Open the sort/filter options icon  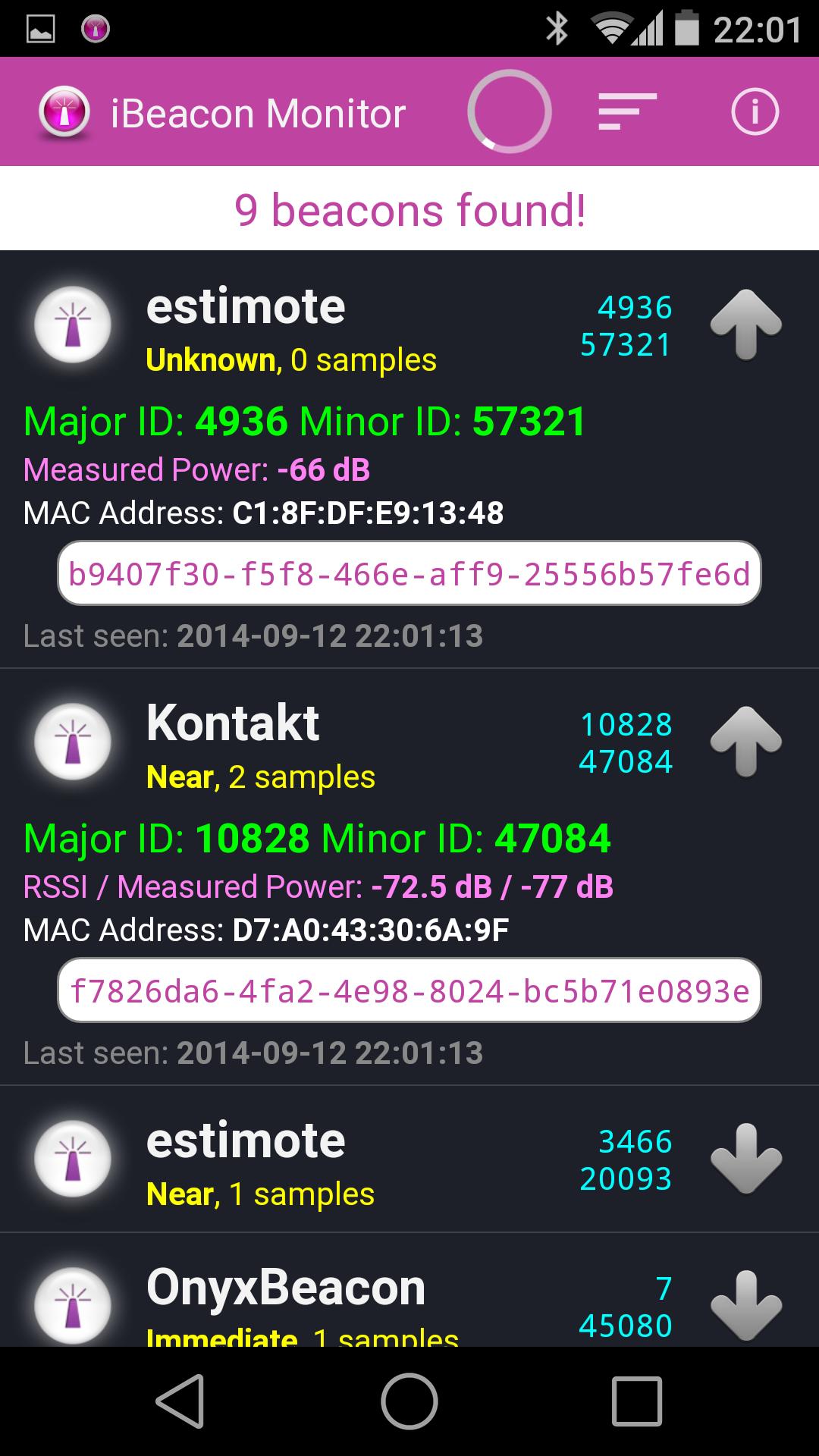(623, 112)
